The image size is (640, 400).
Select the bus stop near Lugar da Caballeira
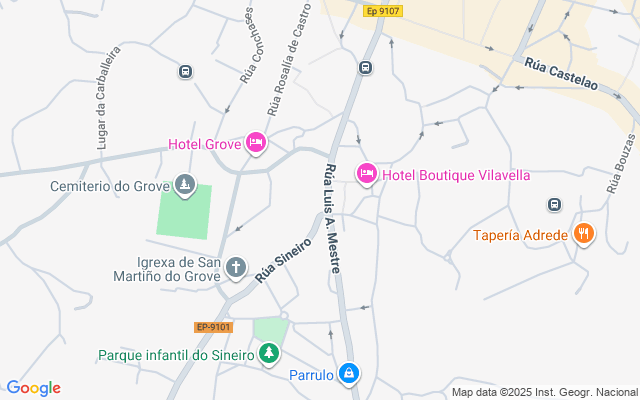coord(185,71)
